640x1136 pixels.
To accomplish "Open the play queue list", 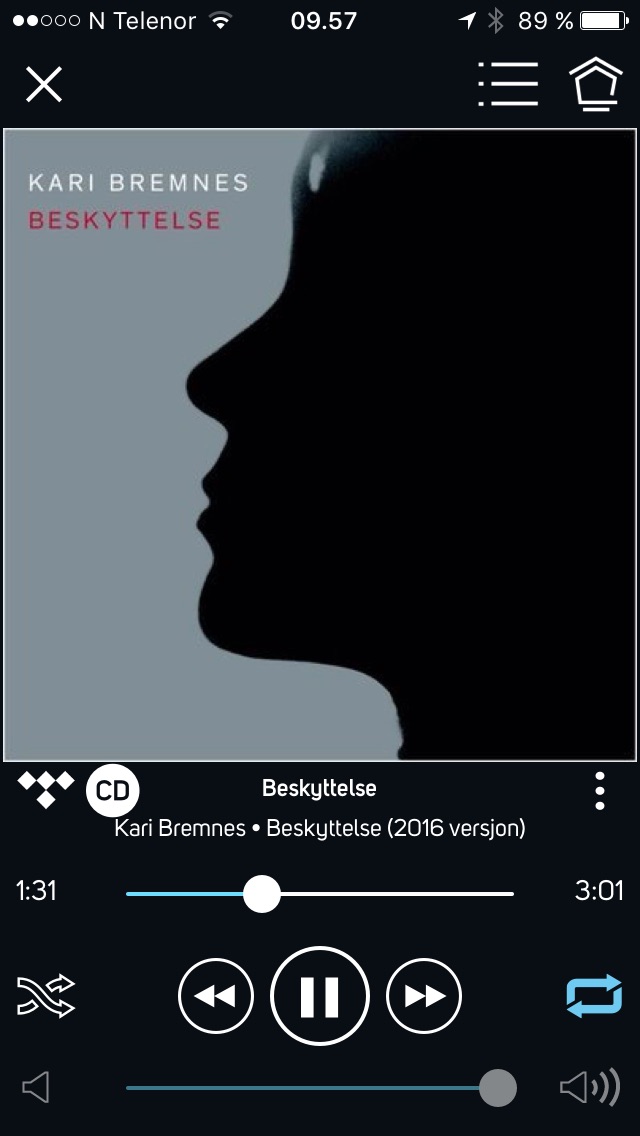I will (508, 85).
